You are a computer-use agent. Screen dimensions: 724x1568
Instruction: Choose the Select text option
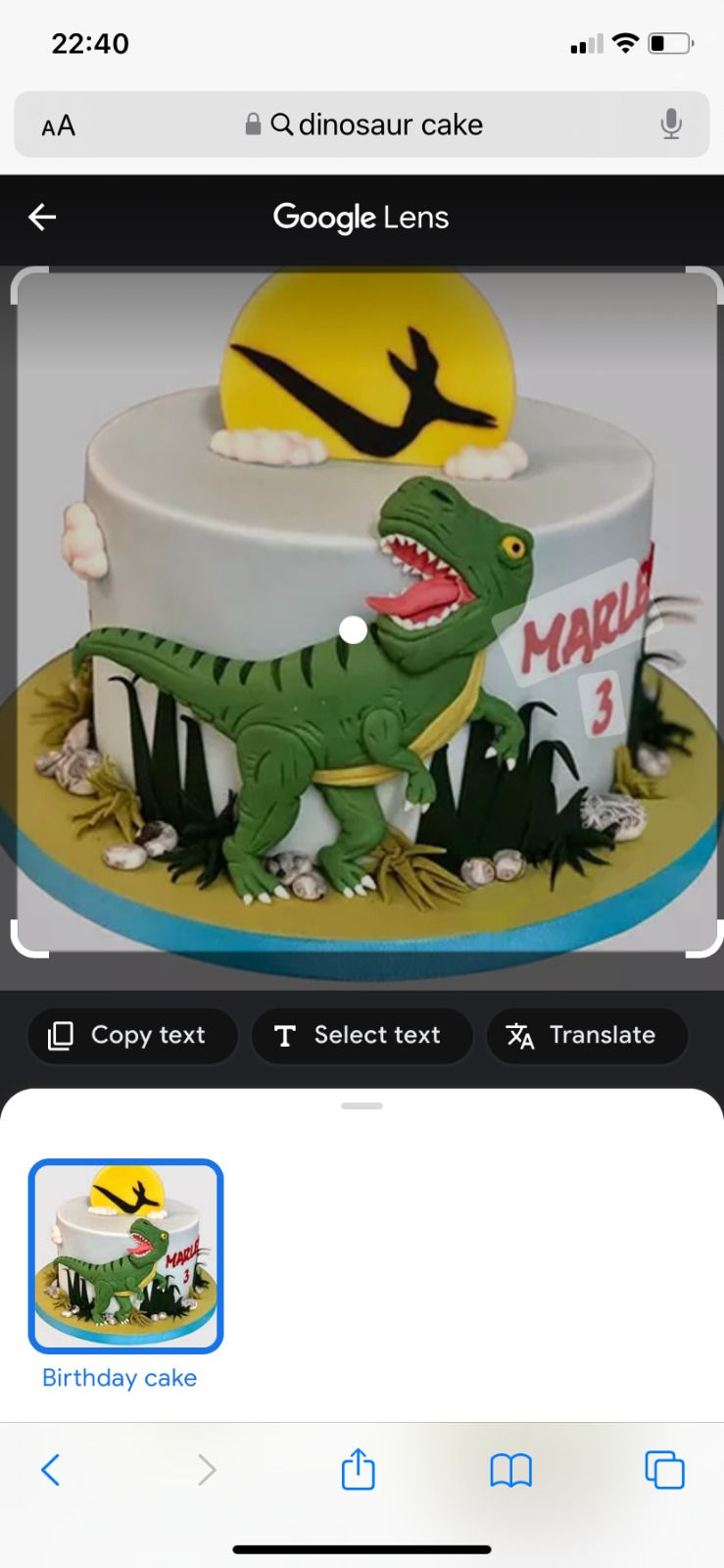click(x=362, y=1035)
